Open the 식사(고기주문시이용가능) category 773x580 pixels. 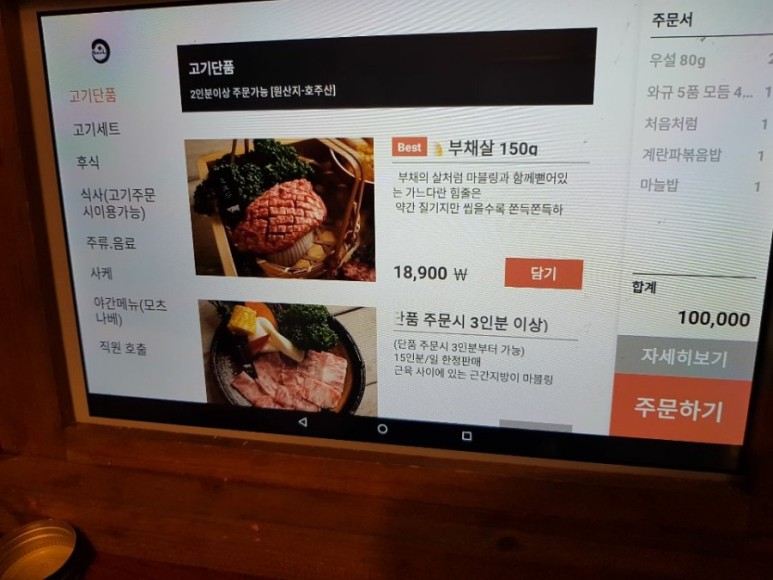click(118, 203)
